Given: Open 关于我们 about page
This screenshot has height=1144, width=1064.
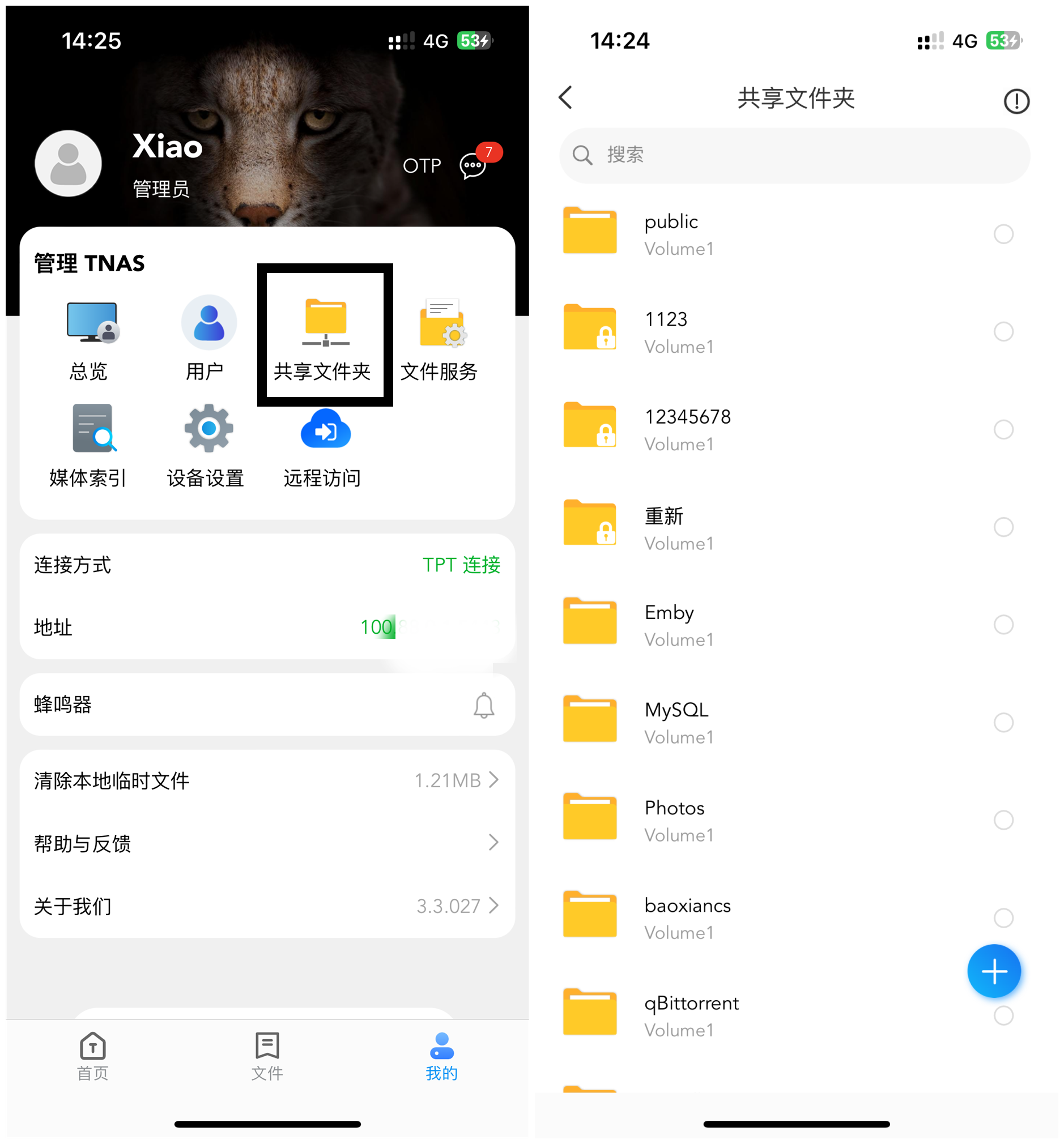Looking at the screenshot, I should pos(268,907).
